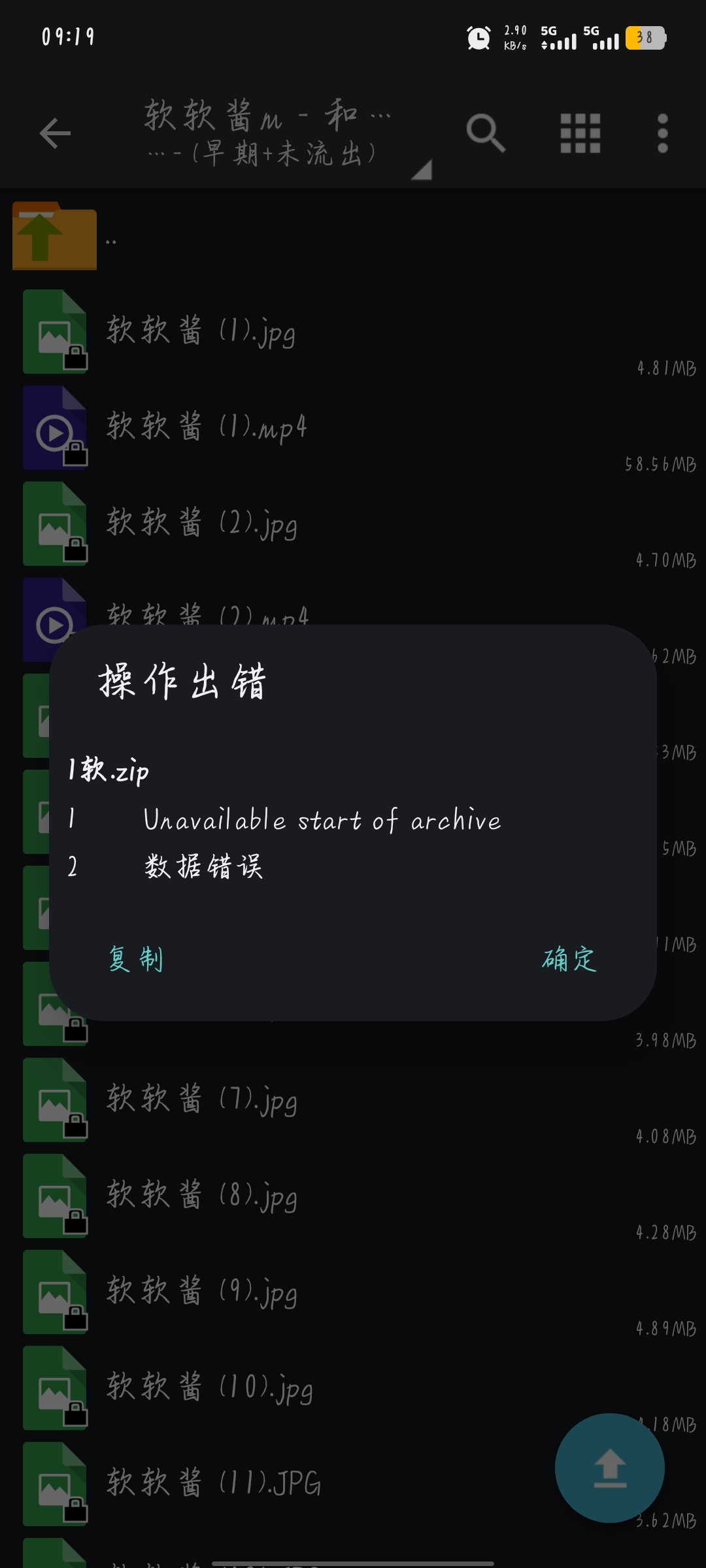Tap the floating extract upload button
This screenshot has height=1568, width=706.
[609, 1468]
